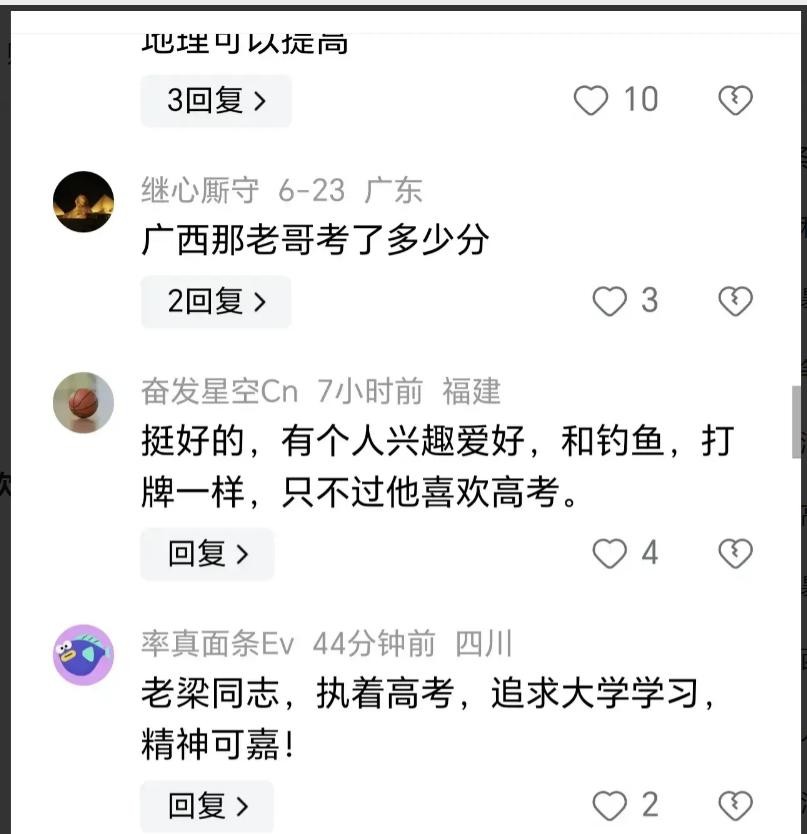Expand the 3回复 replies with 10 likes
The image size is (807, 834).
pos(216,101)
